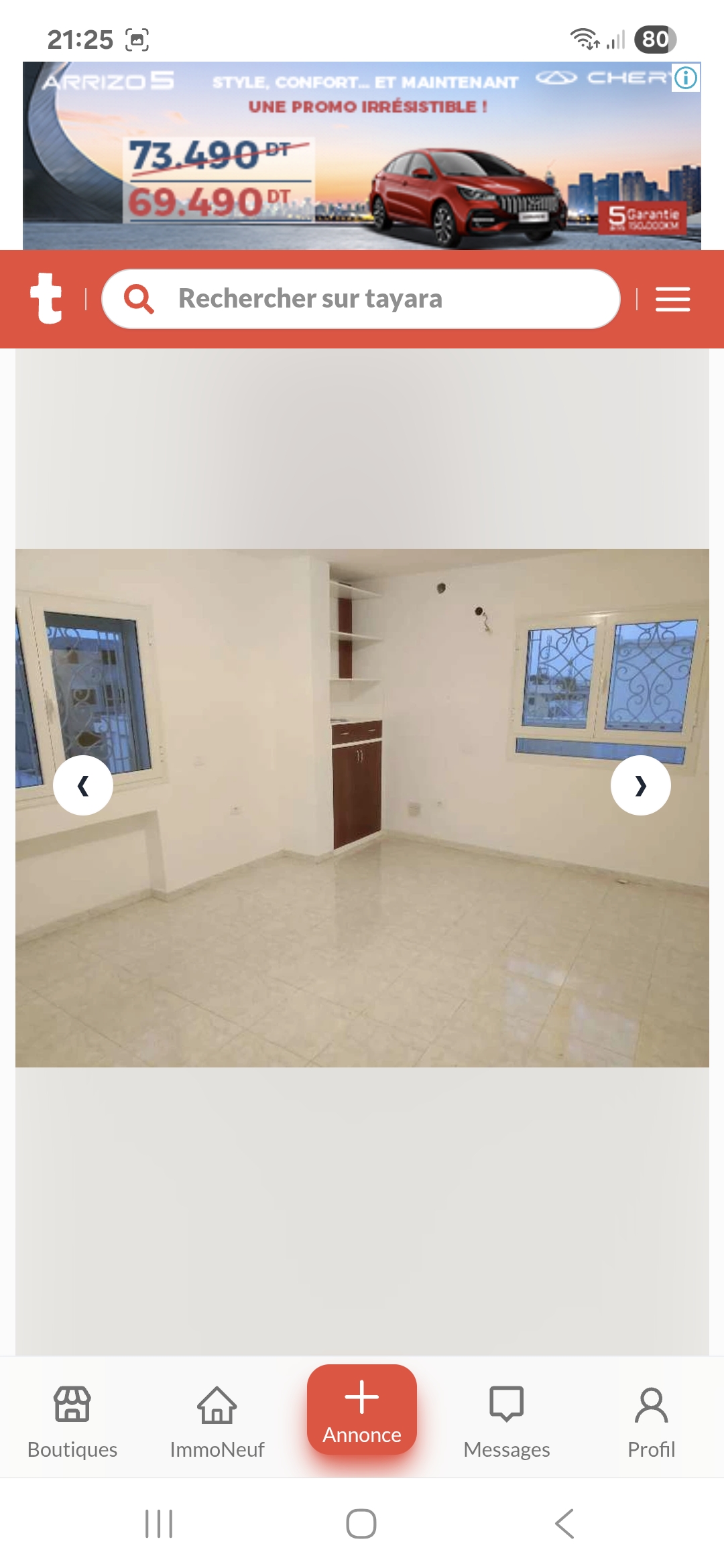Image resolution: width=724 pixels, height=1568 pixels.
Task: Toggle Wi-Fi from the status bar
Action: pyautogui.click(x=585, y=38)
